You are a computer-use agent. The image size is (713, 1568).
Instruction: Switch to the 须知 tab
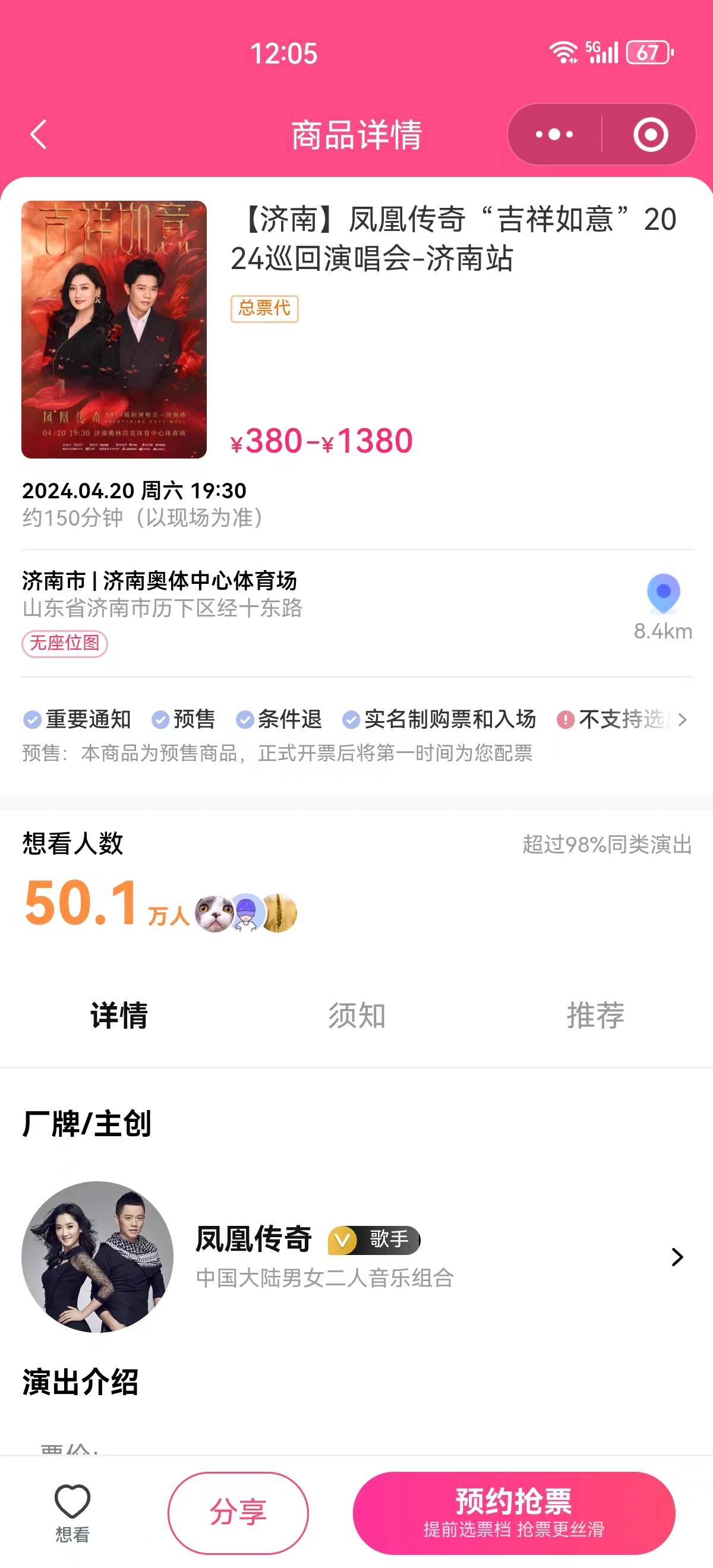[357, 1015]
